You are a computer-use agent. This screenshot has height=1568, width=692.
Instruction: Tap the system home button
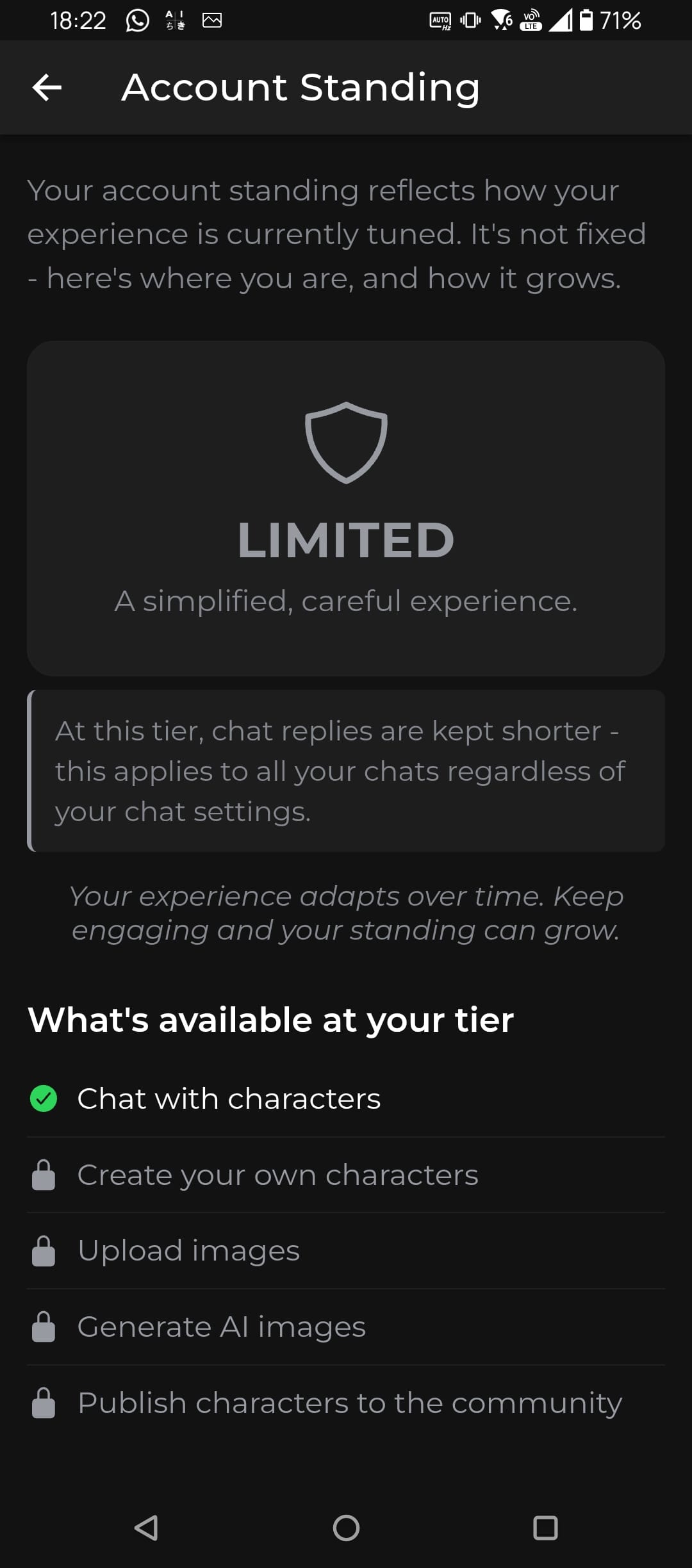click(346, 1528)
